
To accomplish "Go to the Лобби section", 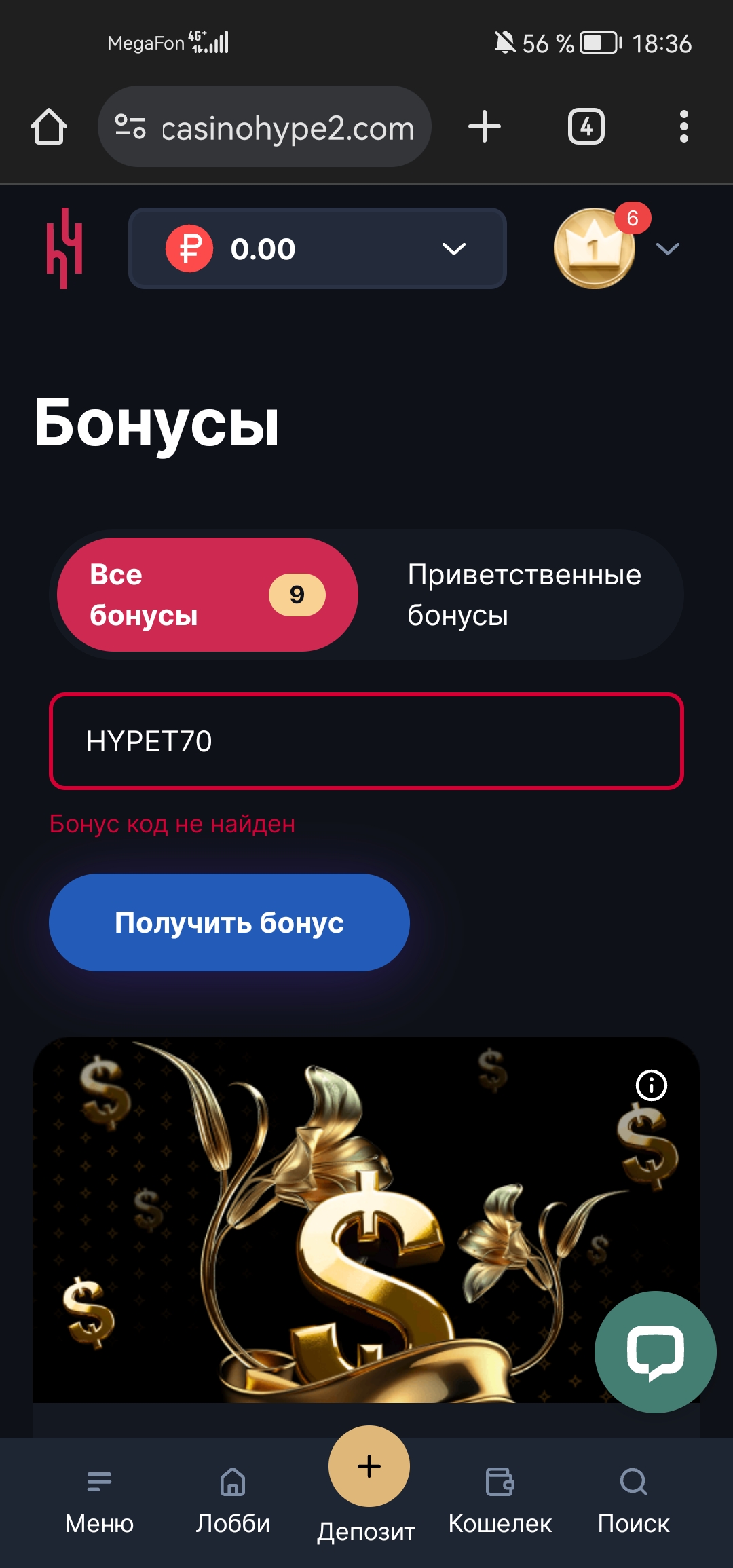I will [x=233, y=1500].
